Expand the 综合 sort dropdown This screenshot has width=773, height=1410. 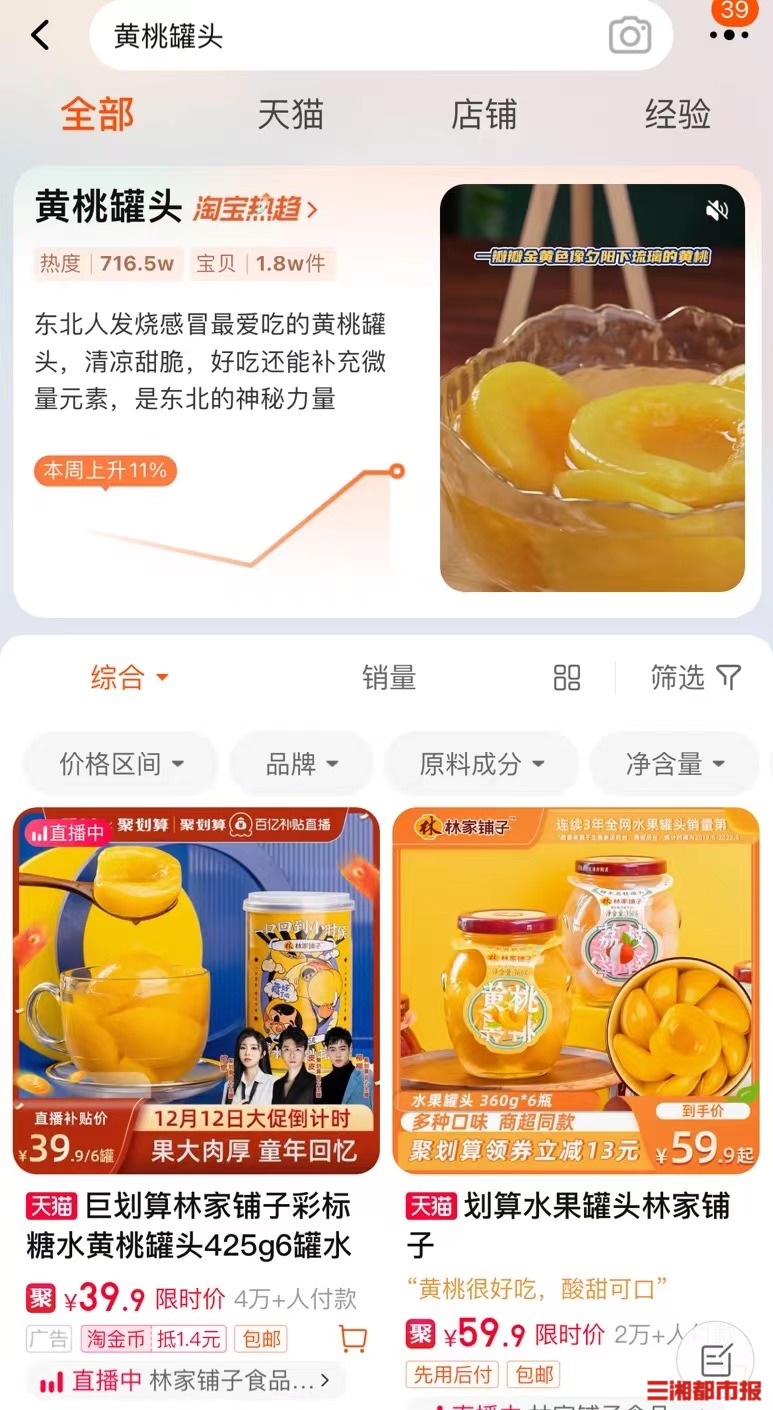[x=129, y=678]
